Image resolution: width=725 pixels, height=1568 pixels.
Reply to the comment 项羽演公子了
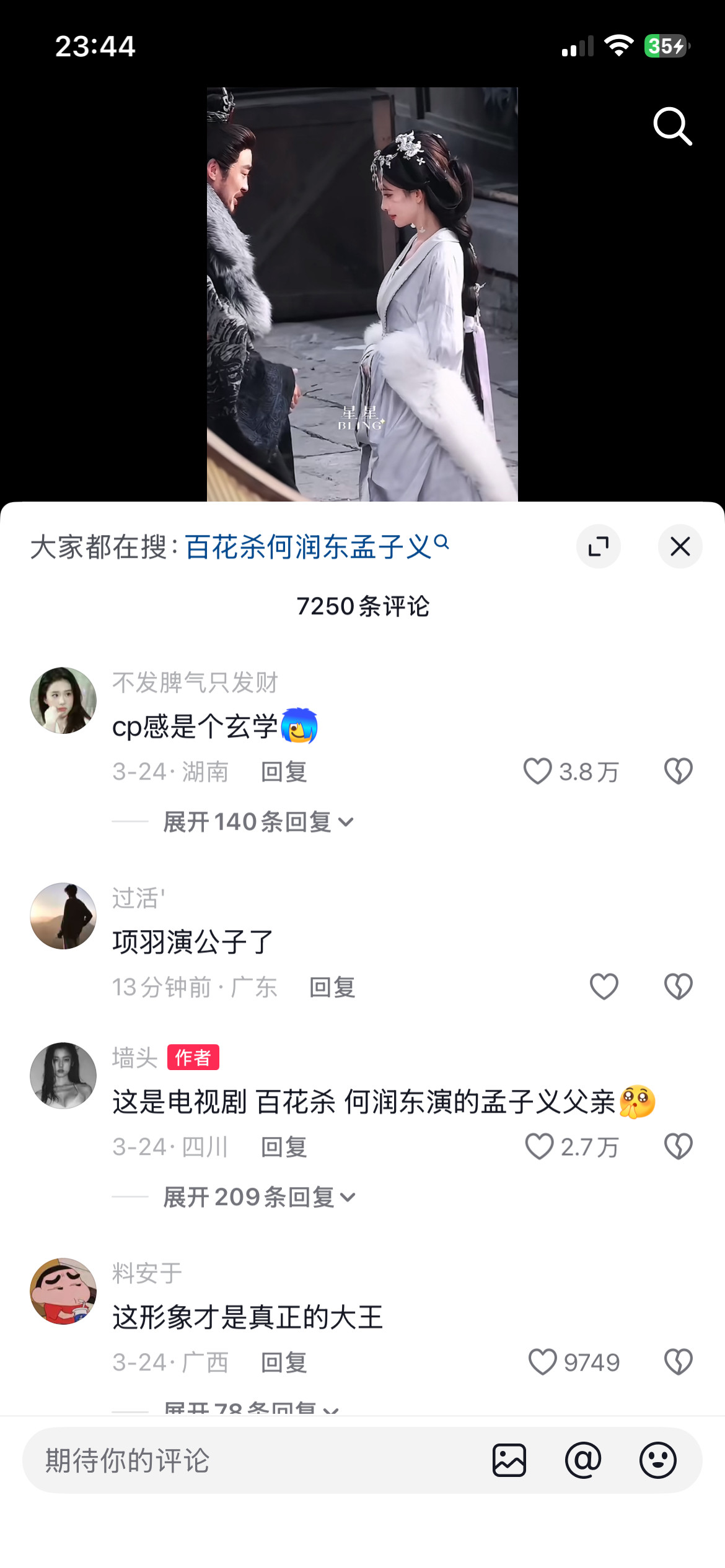(332, 988)
